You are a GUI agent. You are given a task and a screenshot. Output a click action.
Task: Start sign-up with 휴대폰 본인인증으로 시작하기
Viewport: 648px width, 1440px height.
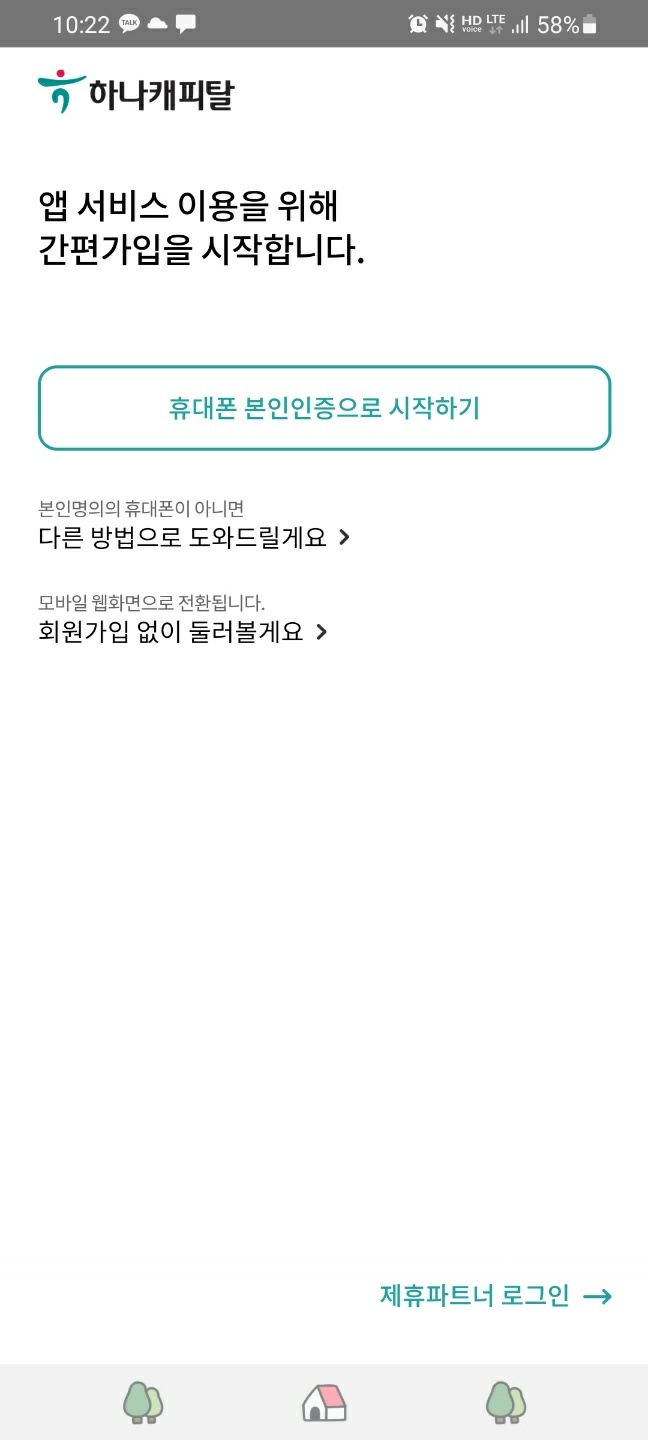324,408
